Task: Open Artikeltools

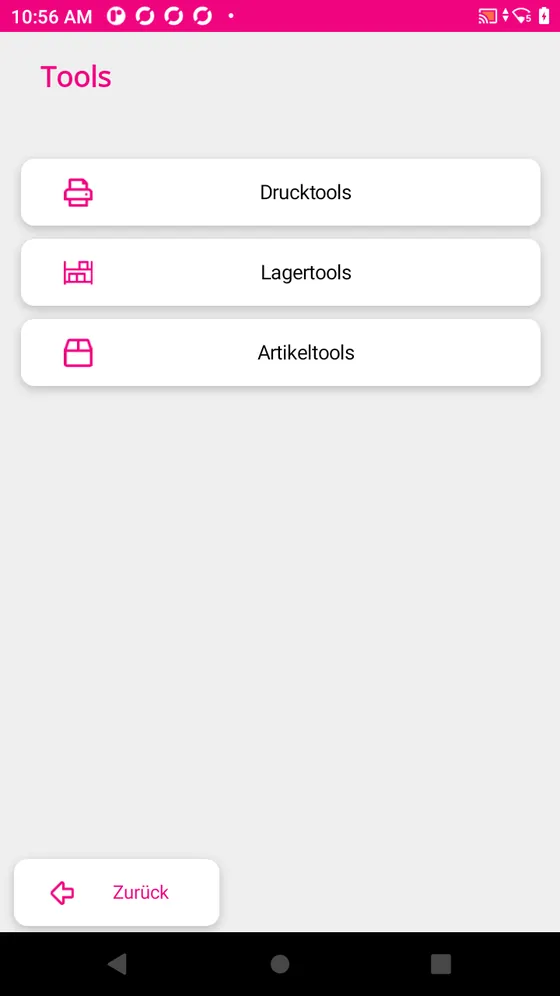Action: [x=280, y=352]
